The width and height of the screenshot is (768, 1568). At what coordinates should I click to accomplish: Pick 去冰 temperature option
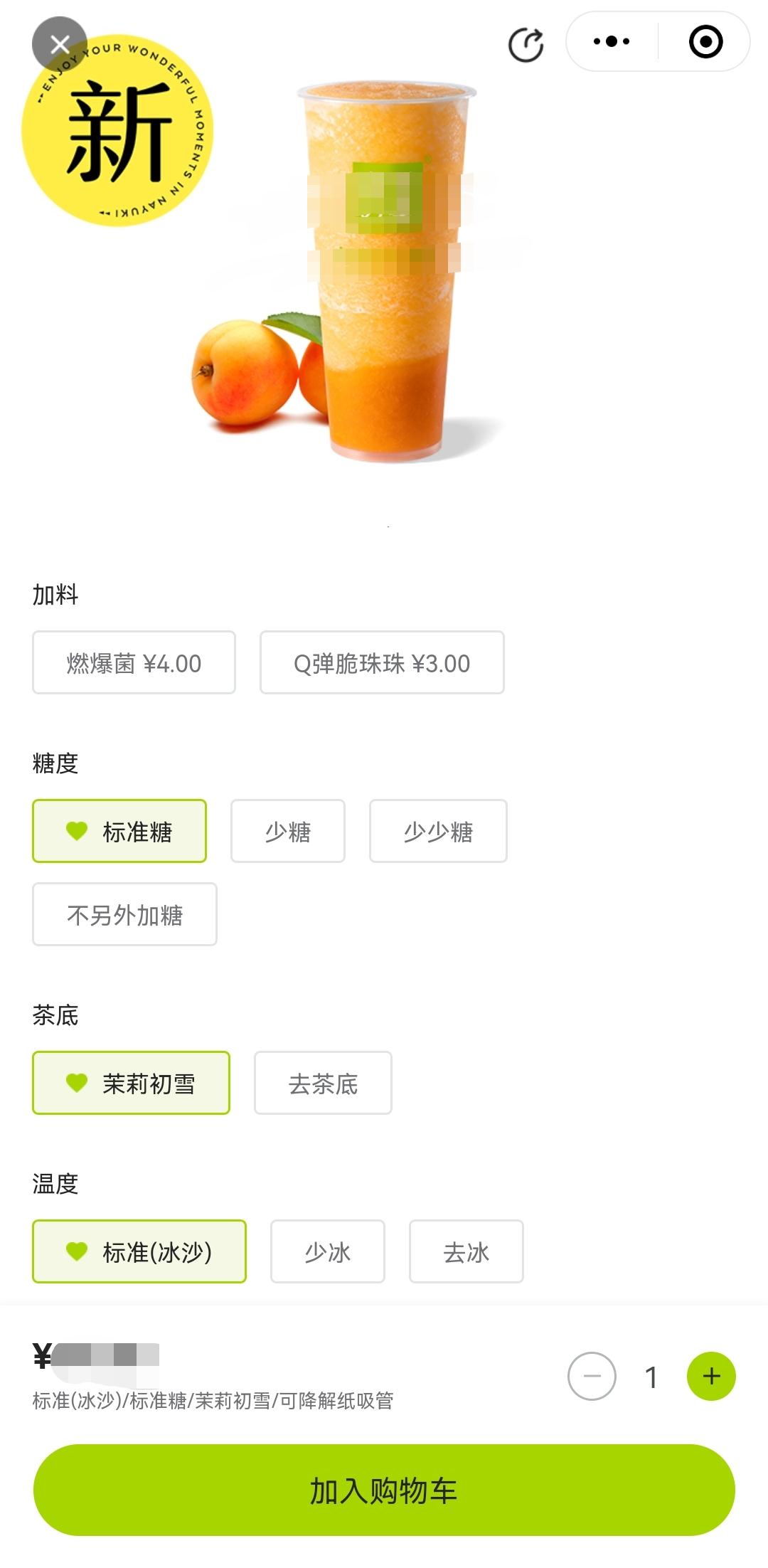pos(466,1251)
